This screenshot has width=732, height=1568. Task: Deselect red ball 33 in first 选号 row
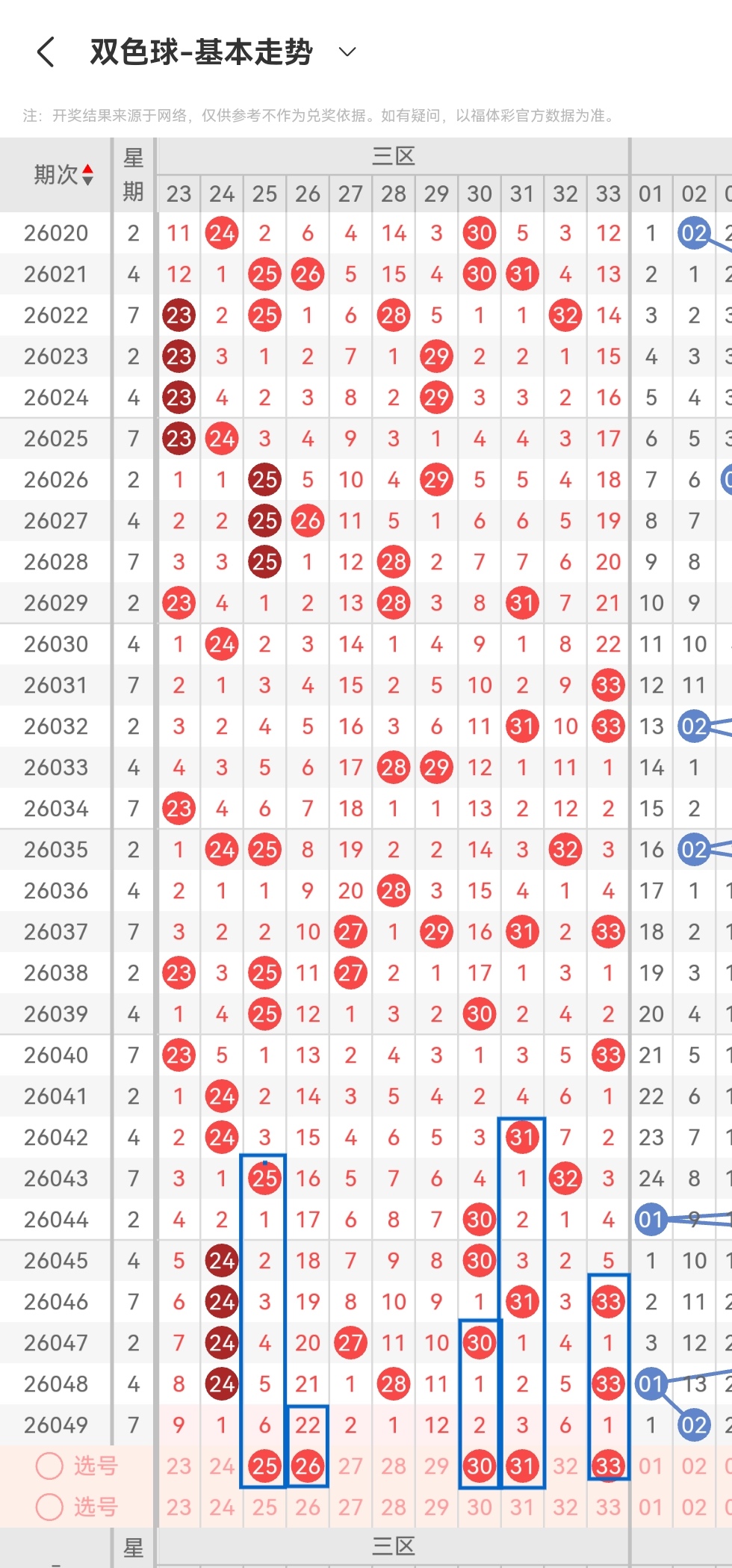[608, 1466]
